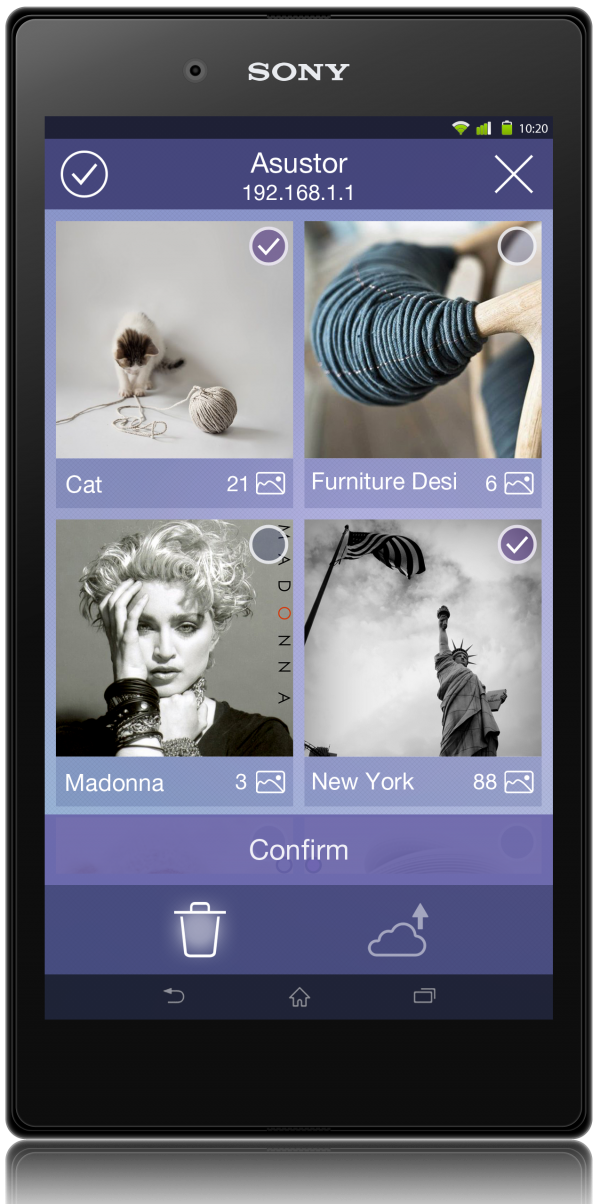Viewport: 600px width, 1204px height.
Task: Open recent apps
Action: pyautogui.click(x=424, y=996)
